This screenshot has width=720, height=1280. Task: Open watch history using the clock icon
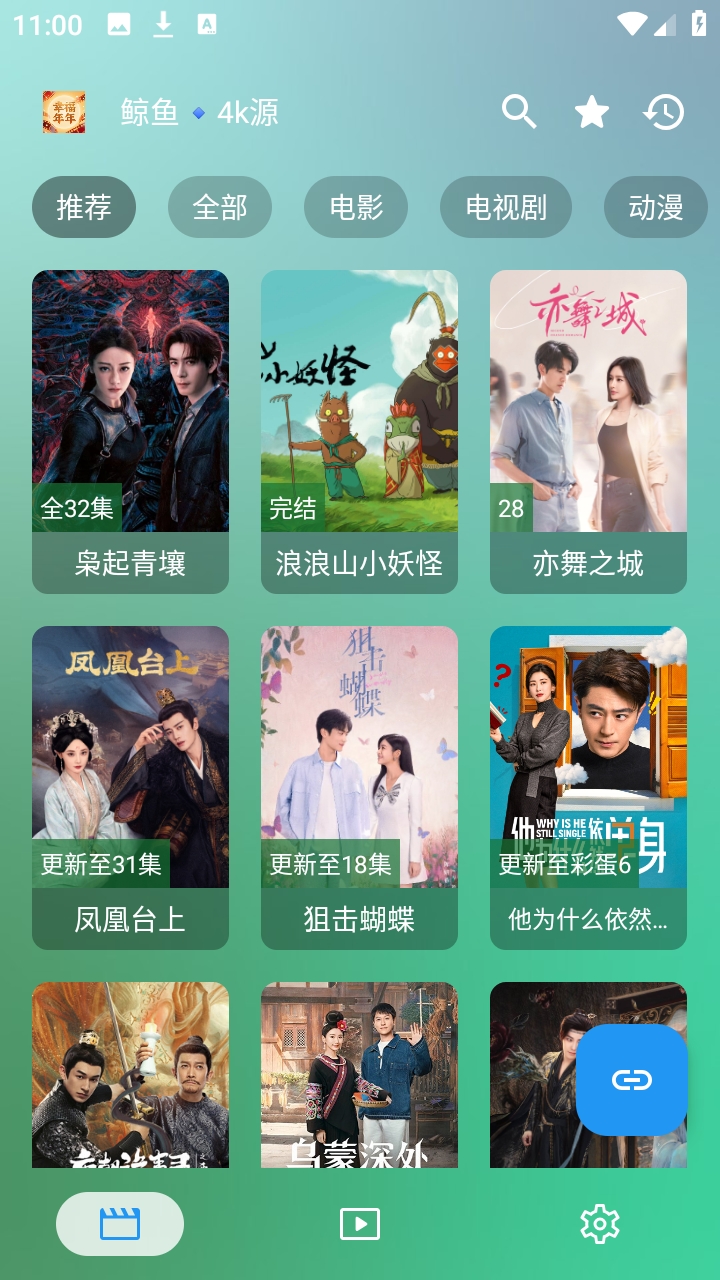click(663, 113)
